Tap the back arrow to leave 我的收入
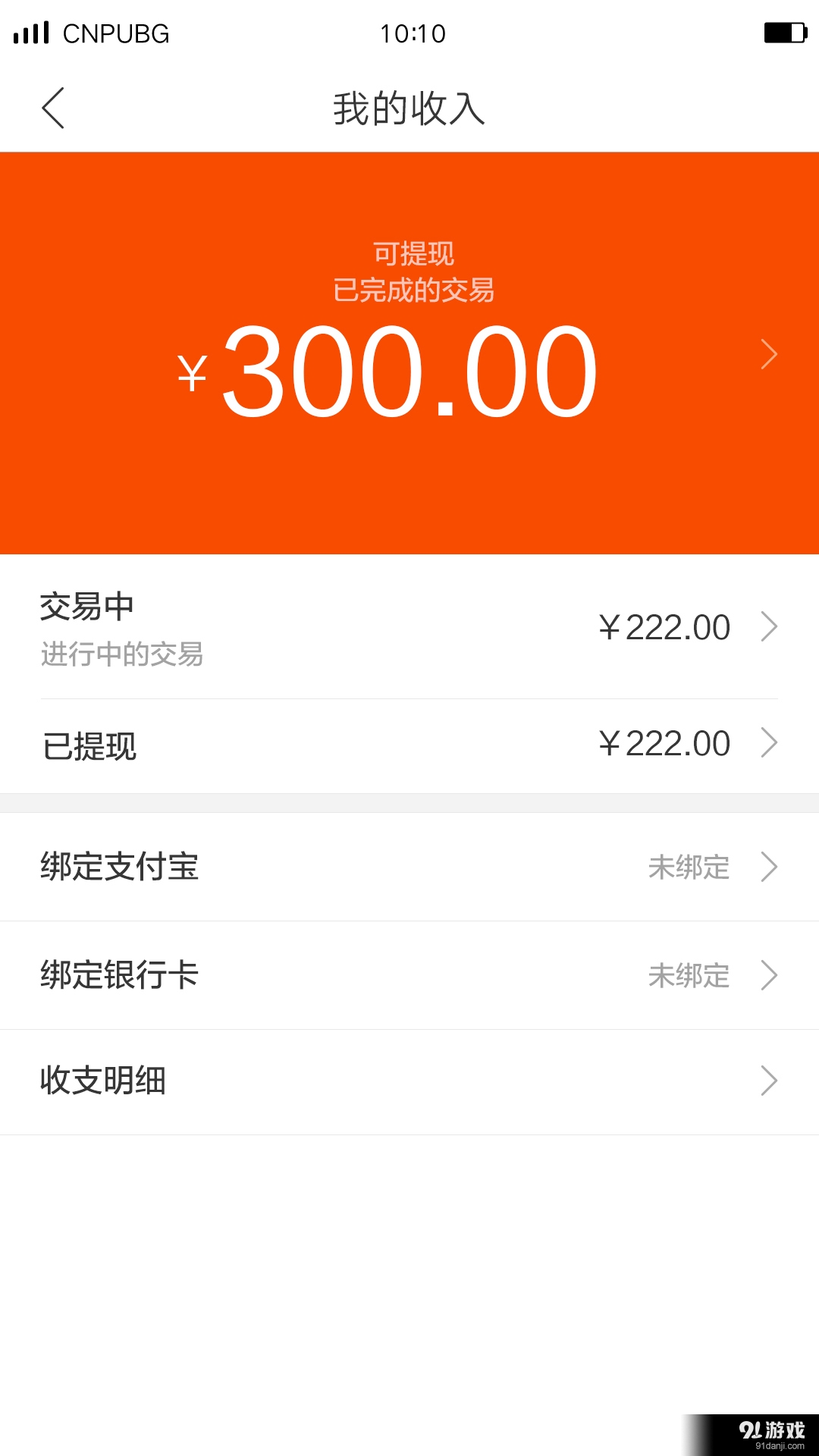 click(53, 108)
